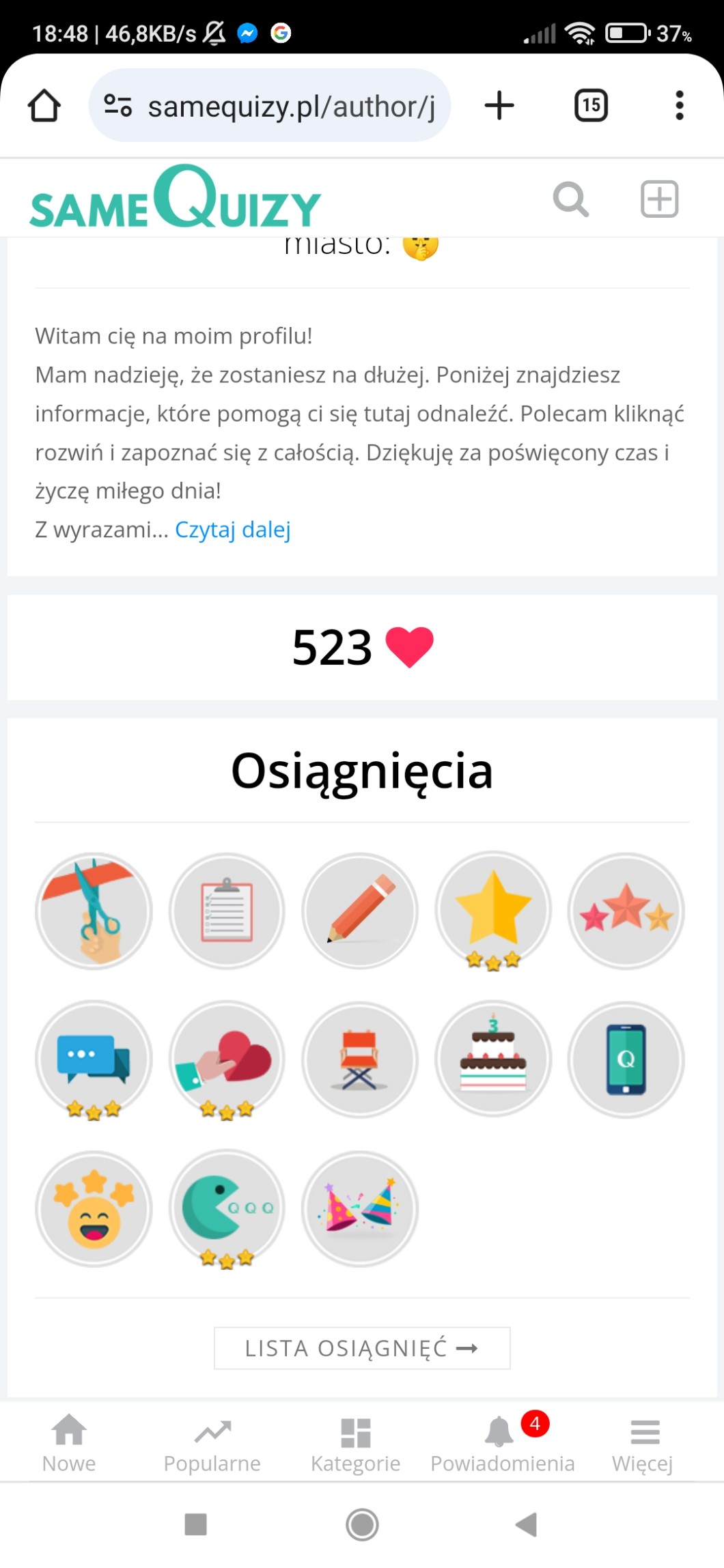Tap the add new quiz plus icon
Viewport: 724px width, 1568px height.
(x=659, y=199)
